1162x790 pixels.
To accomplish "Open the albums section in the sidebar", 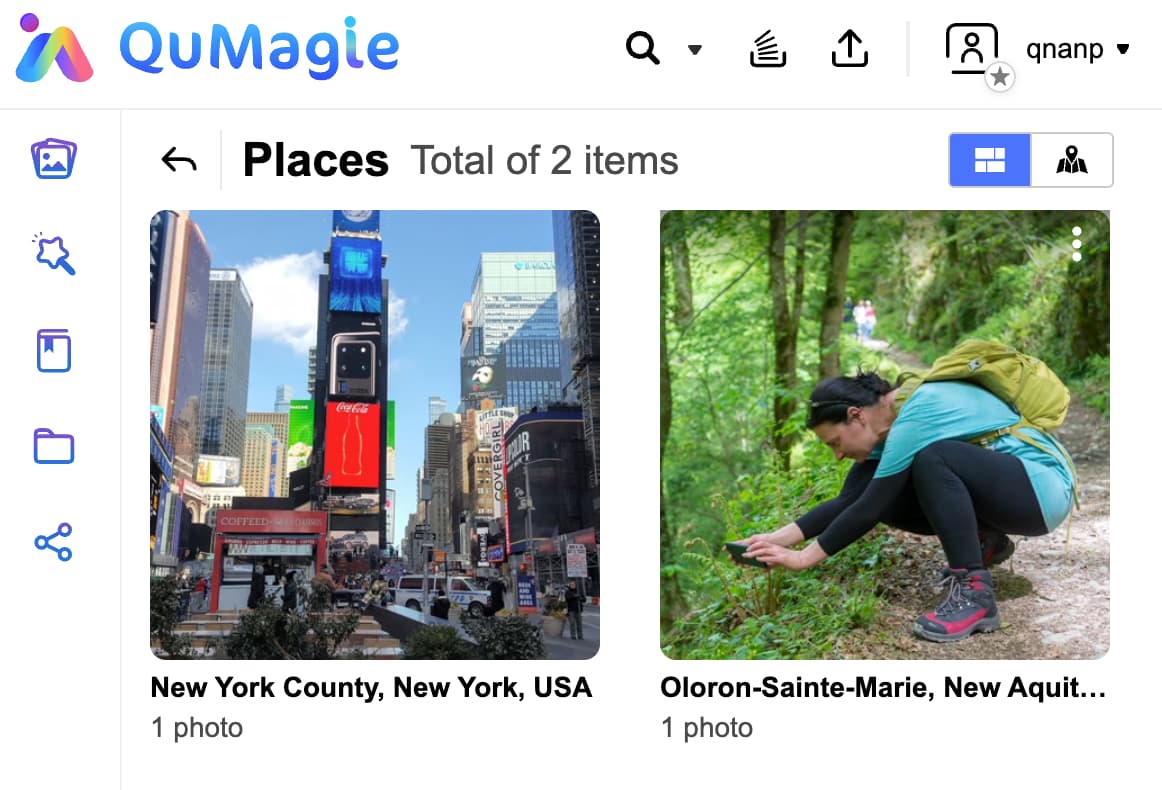I will [x=54, y=350].
